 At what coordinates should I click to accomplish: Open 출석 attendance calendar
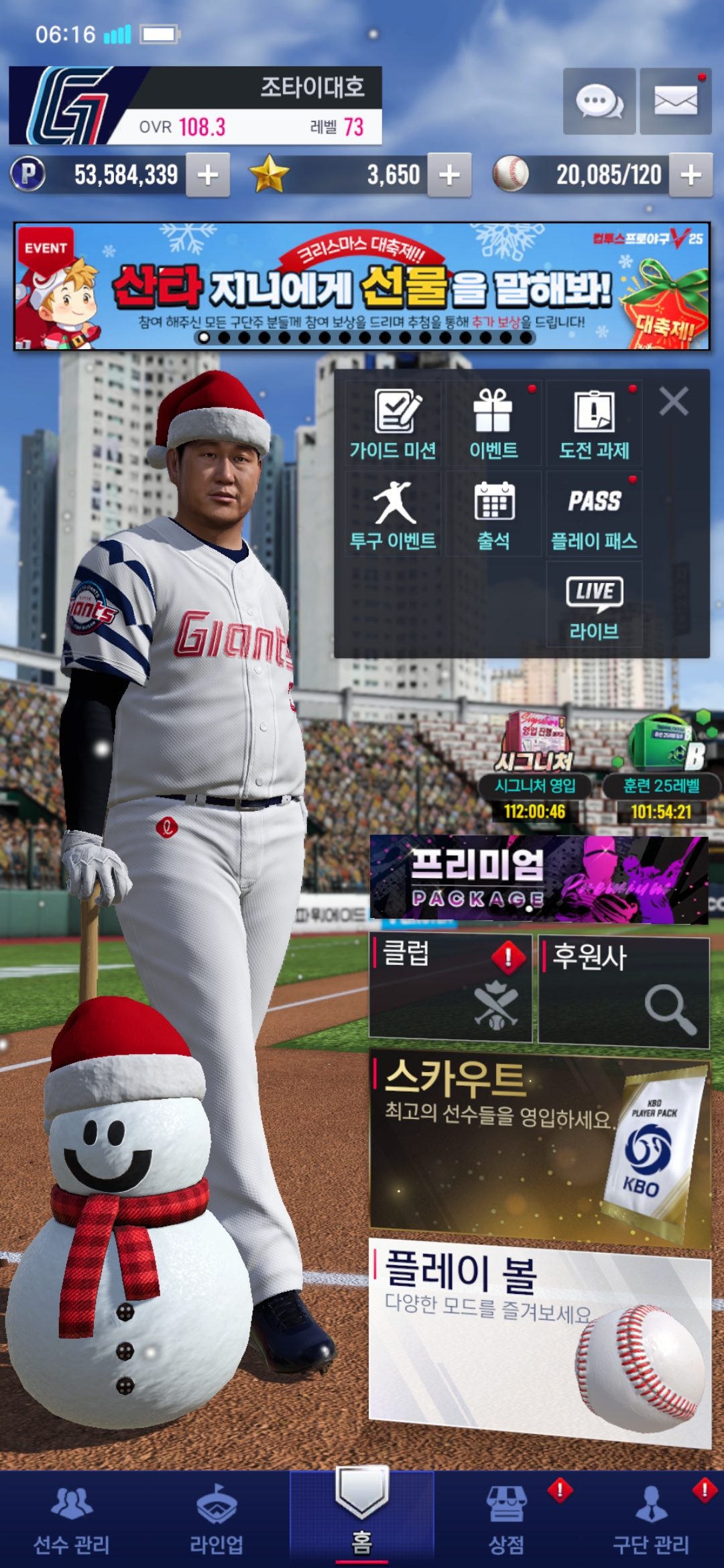pyautogui.click(x=493, y=514)
